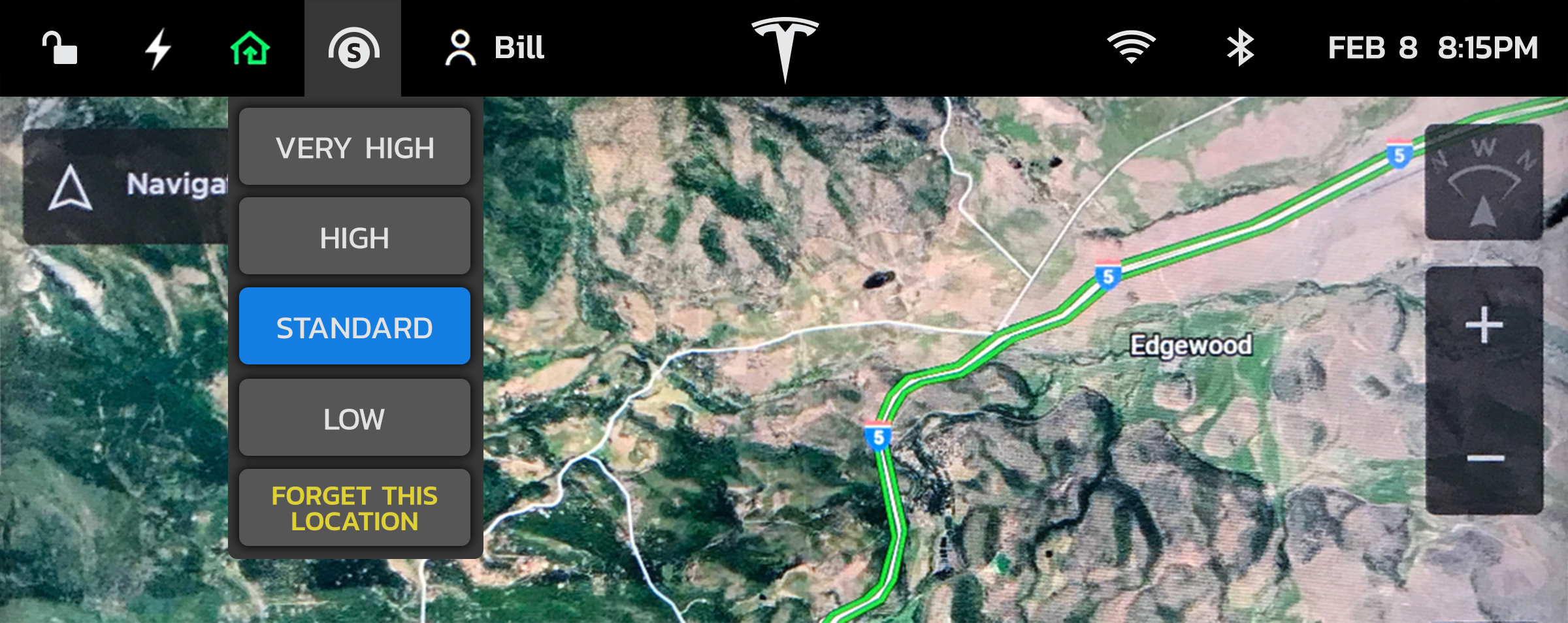Select the VERY HIGH suspension setting
This screenshot has height=623, width=1568.
[x=354, y=148]
